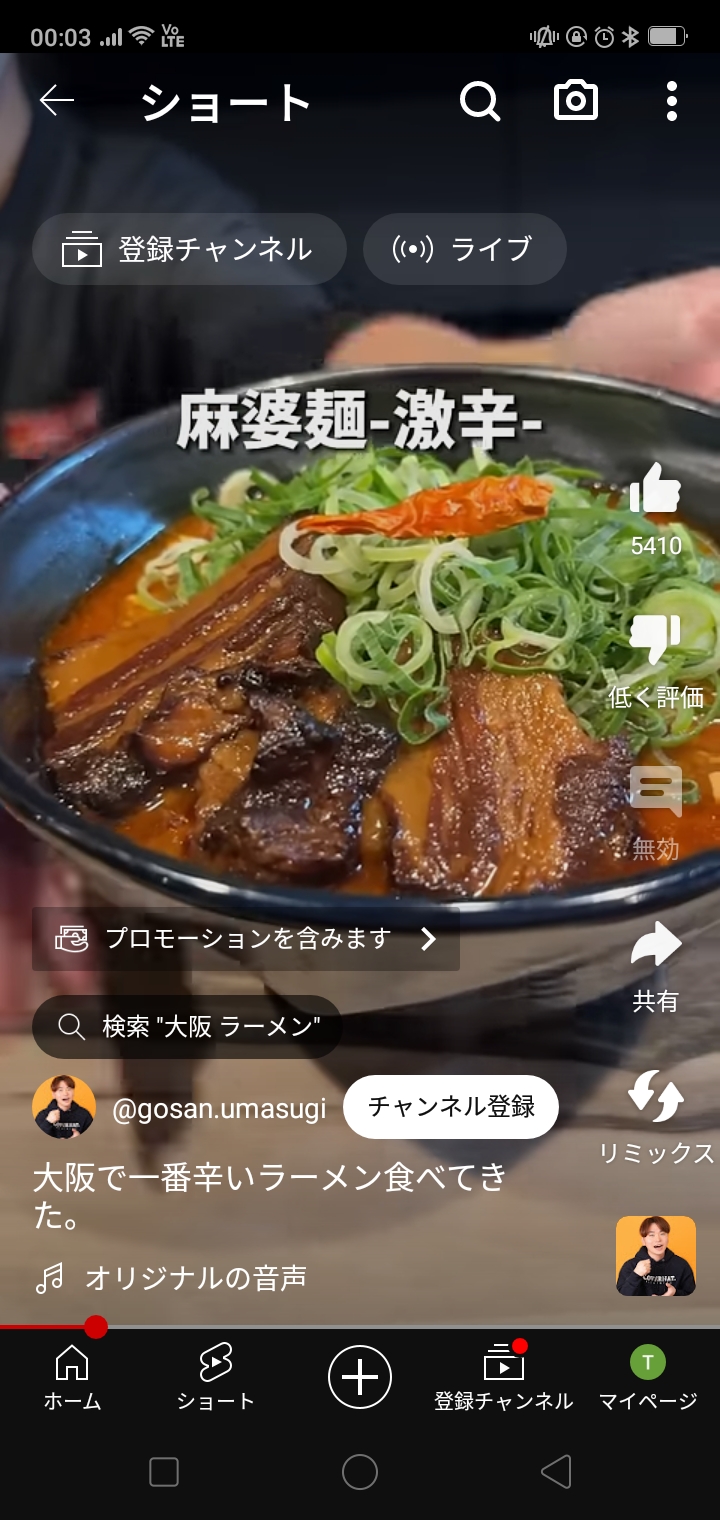
Task: Open the three-dot overflow menu
Action: coord(671,101)
